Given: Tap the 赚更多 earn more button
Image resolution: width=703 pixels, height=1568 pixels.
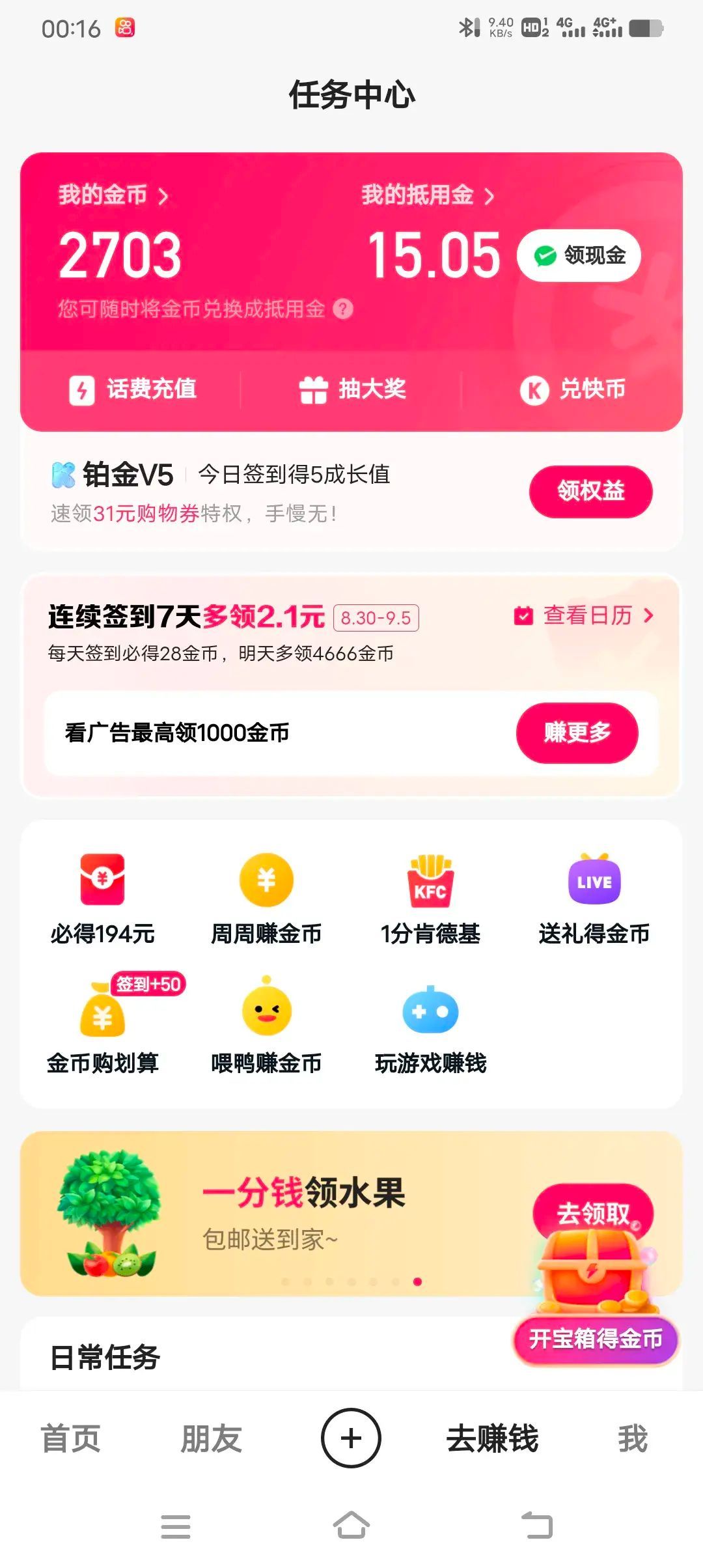Looking at the screenshot, I should click(575, 732).
